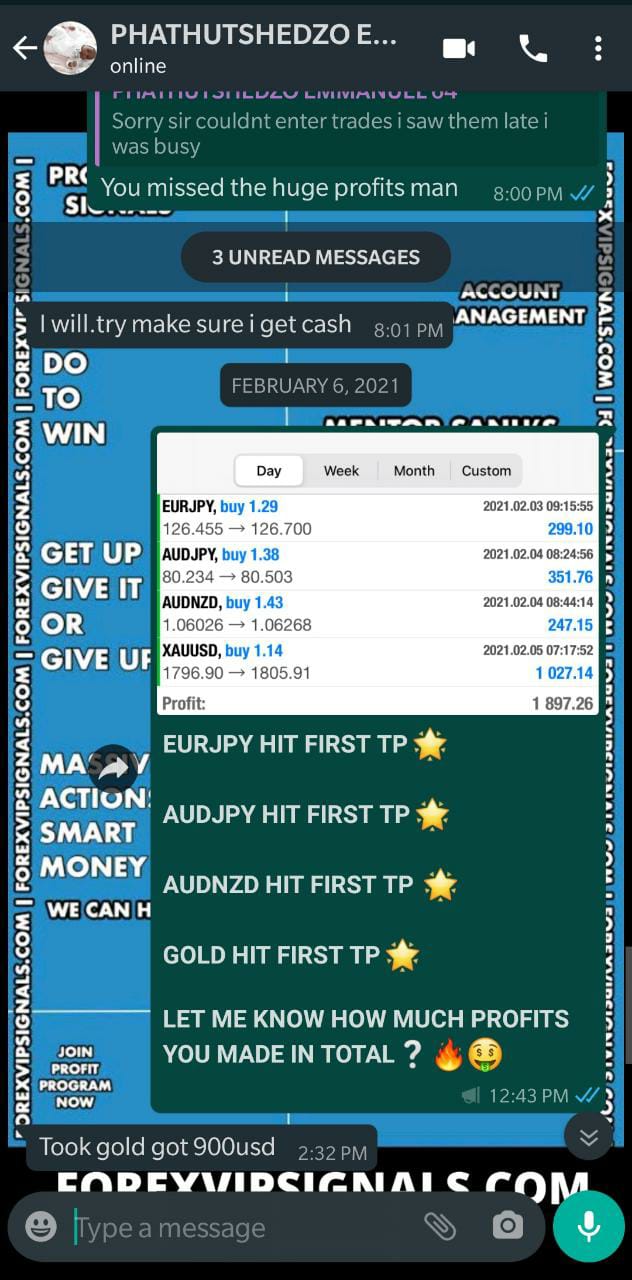The image size is (632, 1280).
Task: Forward the profit screenshot message
Action: point(113,769)
